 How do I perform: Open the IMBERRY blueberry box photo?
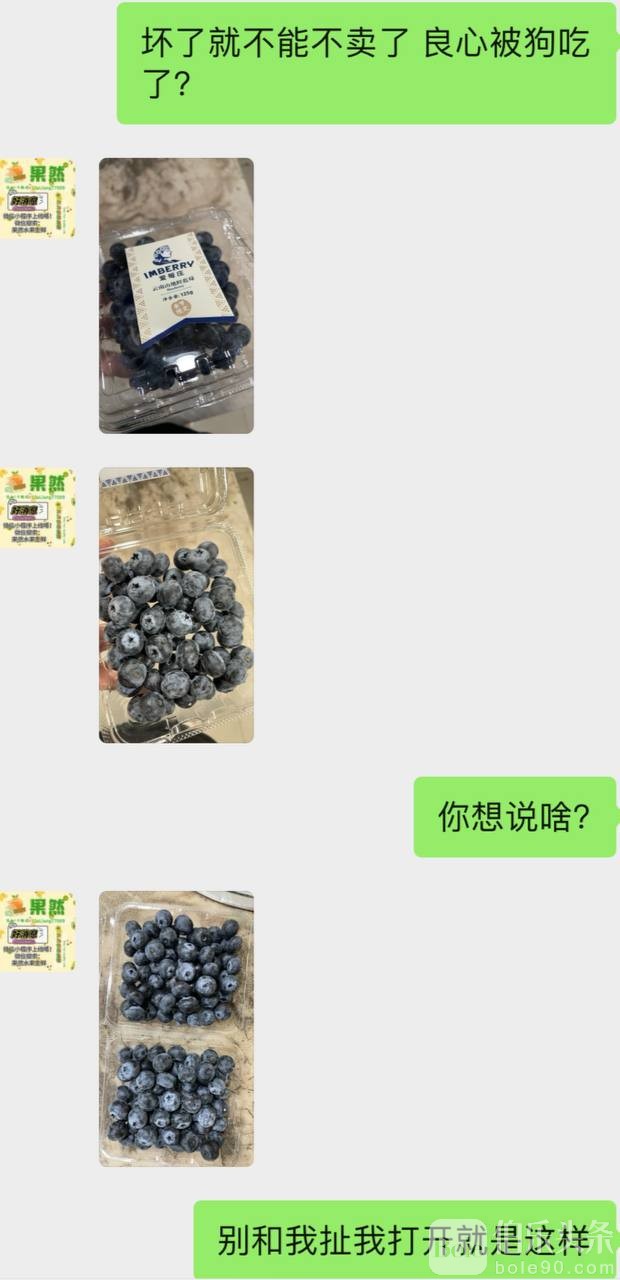[x=176, y=295]
